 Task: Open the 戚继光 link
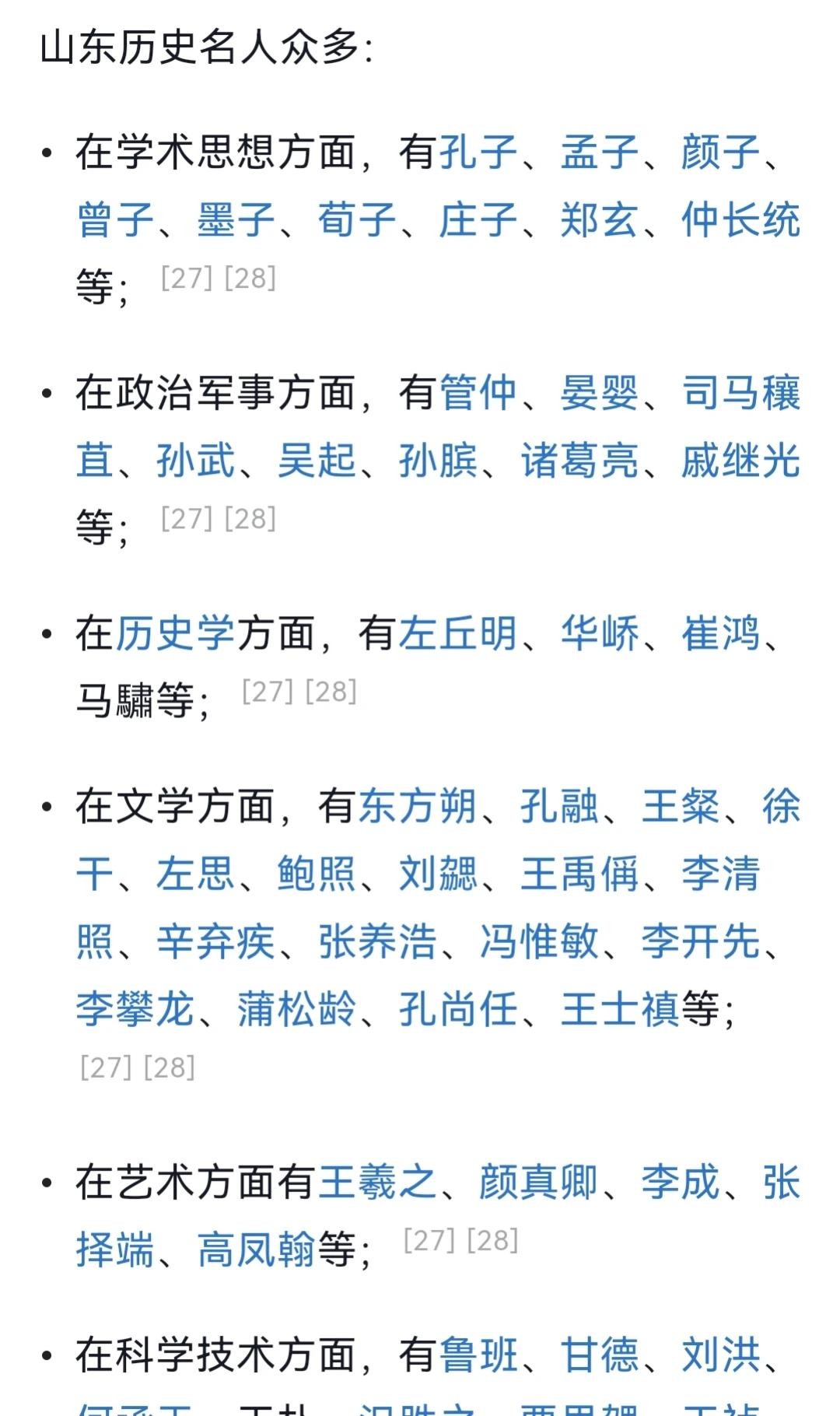click(740, 461)
